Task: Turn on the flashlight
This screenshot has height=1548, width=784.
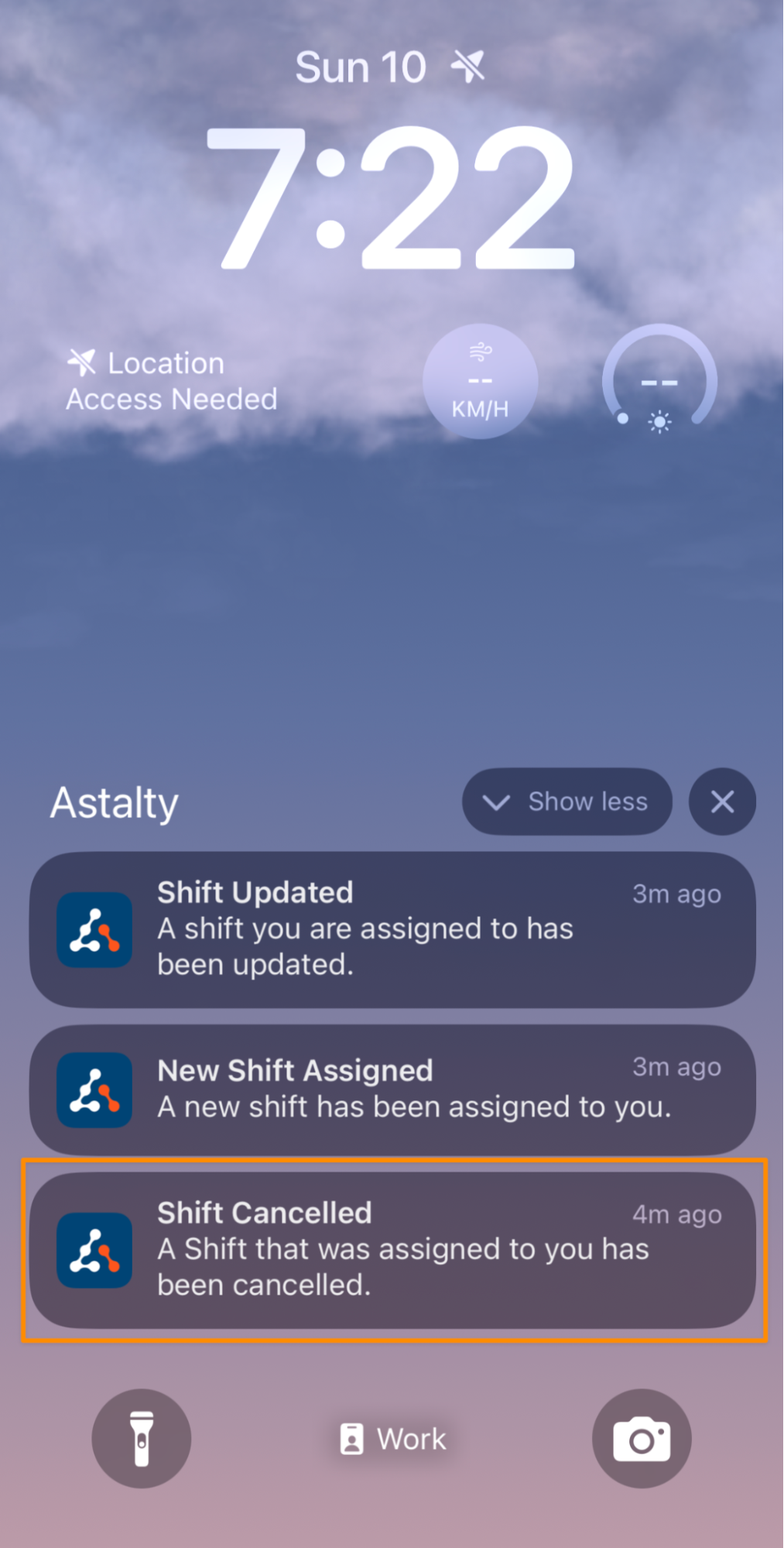Action: click(141, 1438)
